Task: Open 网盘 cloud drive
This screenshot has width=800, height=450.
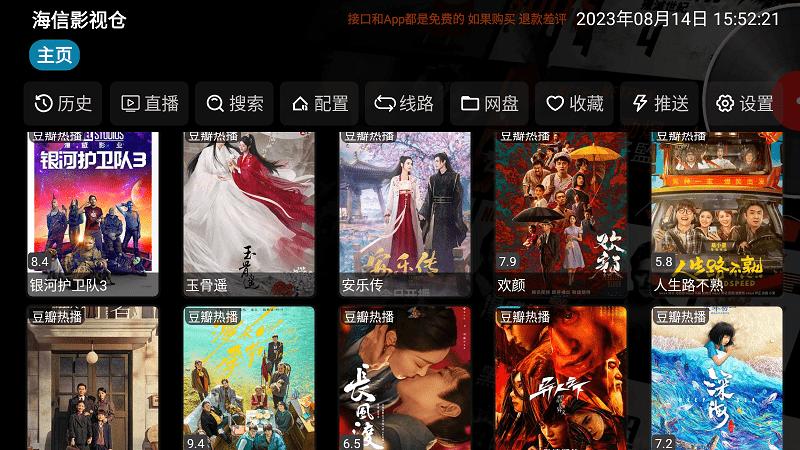Action: 490,103
